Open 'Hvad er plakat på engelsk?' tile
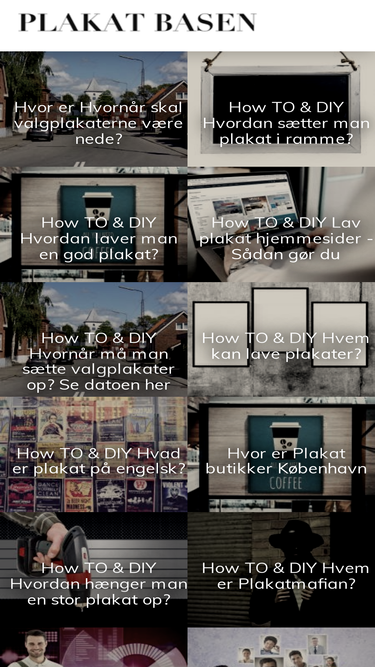The height and width of the screenshot is (667, 375). tap(94, 455)
